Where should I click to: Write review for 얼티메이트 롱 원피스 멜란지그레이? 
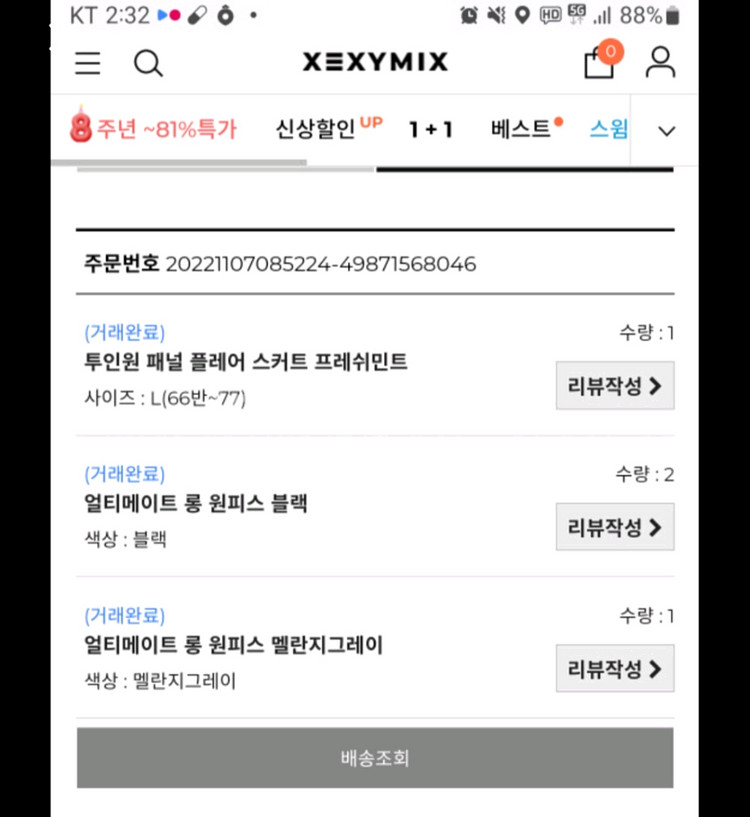pos(614,668)
